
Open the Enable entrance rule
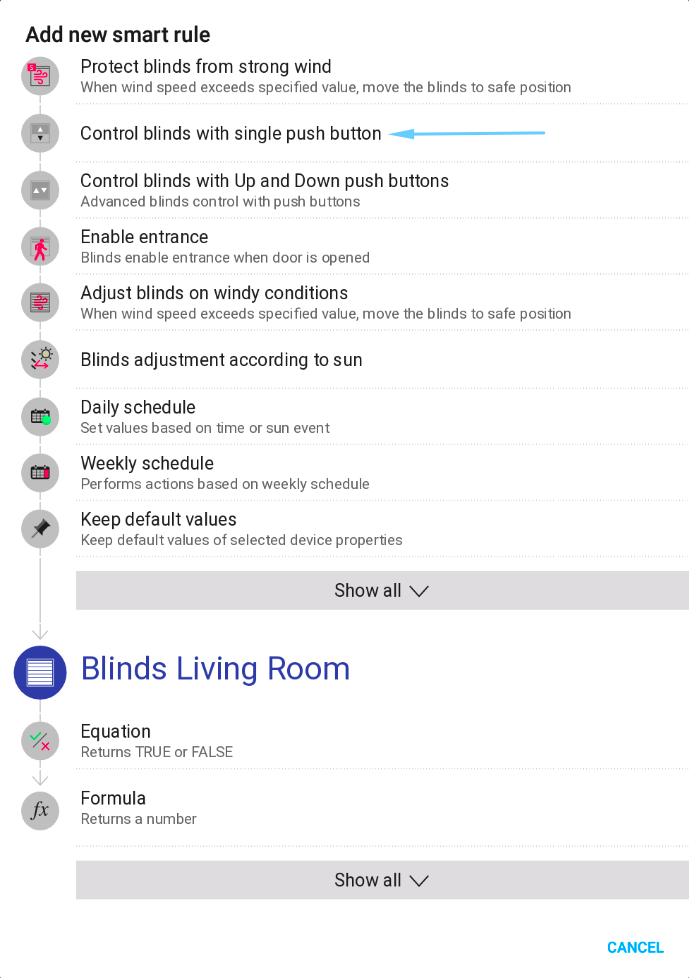tap(144, 237)
